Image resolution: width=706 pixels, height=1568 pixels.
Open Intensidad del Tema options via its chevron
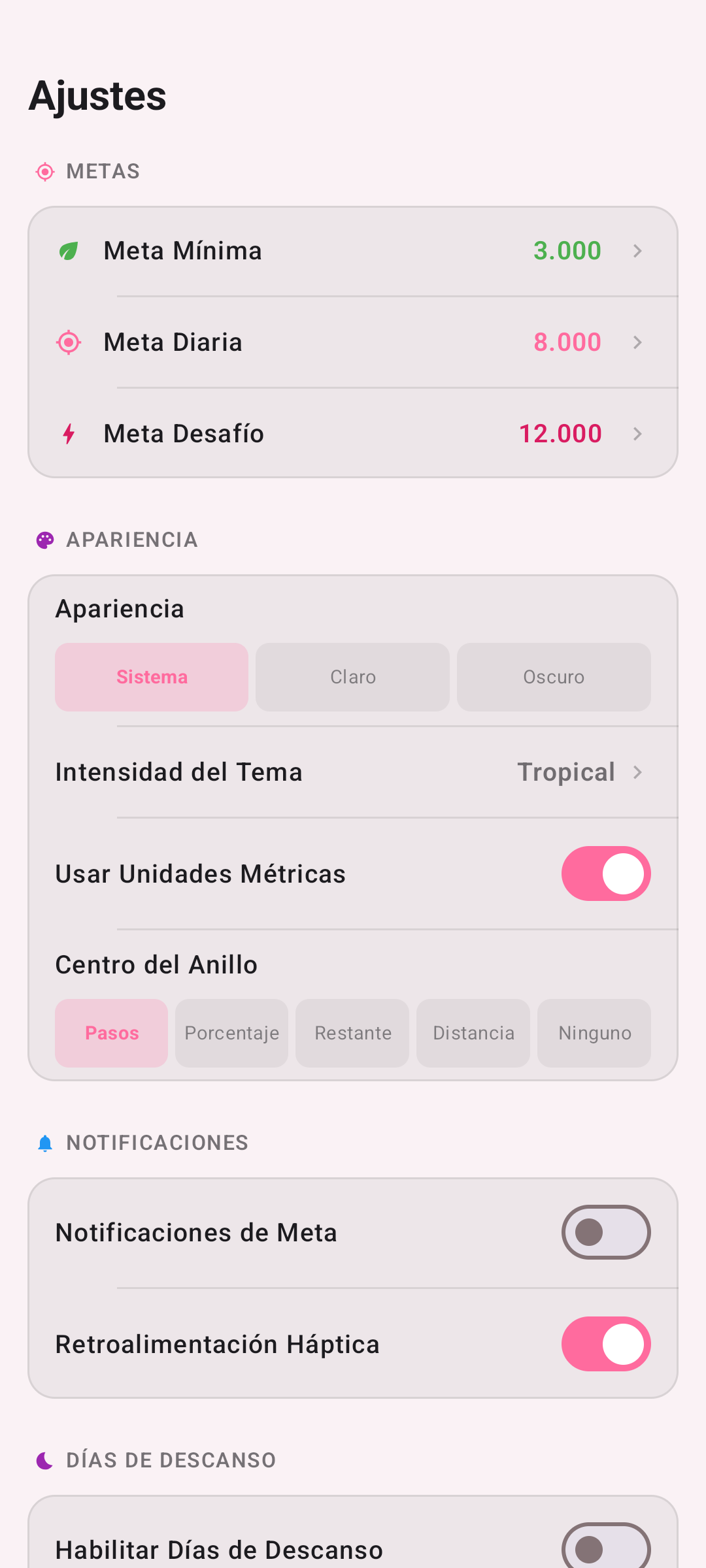point(637,772)
